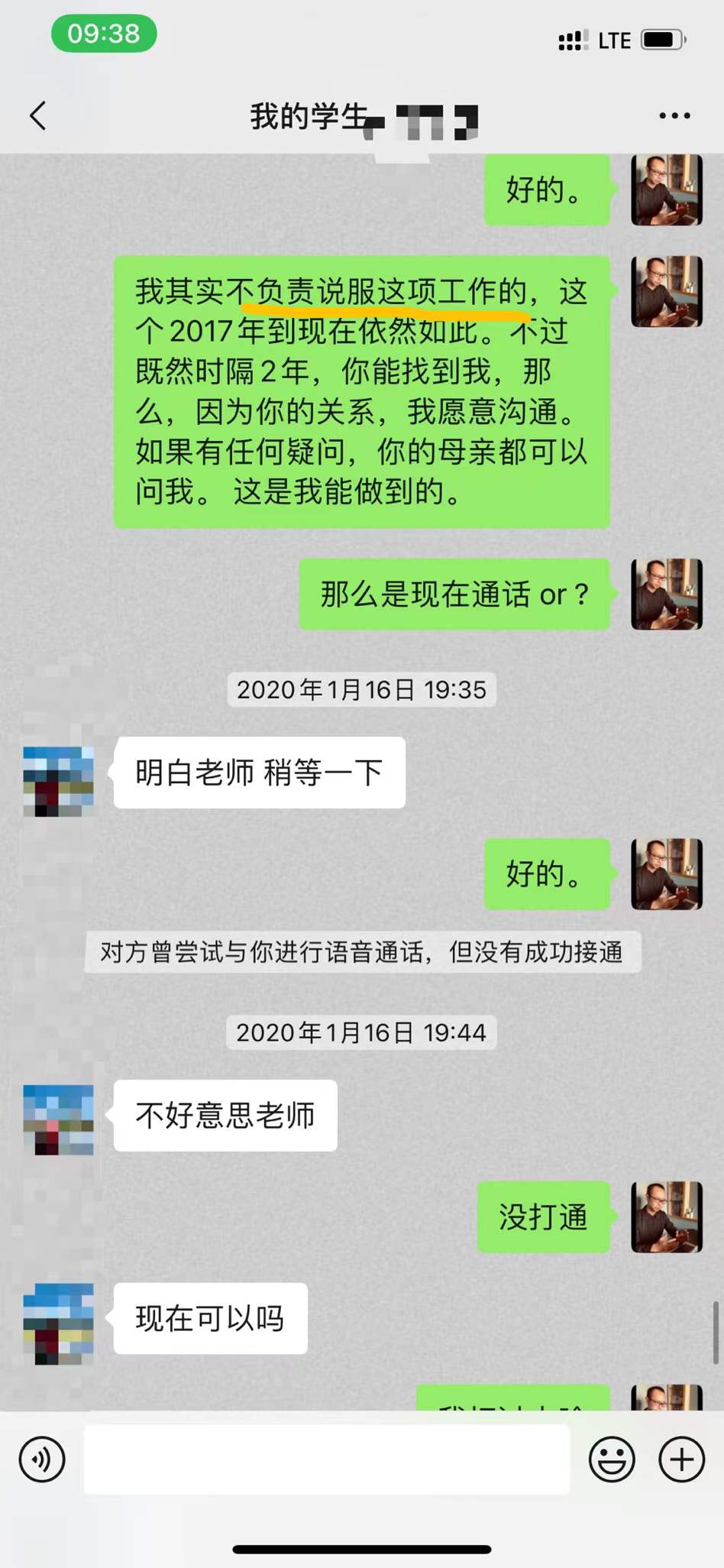Viewport: 724px width, 1568px height.
Task: Go back to the chat list
Action: (38, 116)
